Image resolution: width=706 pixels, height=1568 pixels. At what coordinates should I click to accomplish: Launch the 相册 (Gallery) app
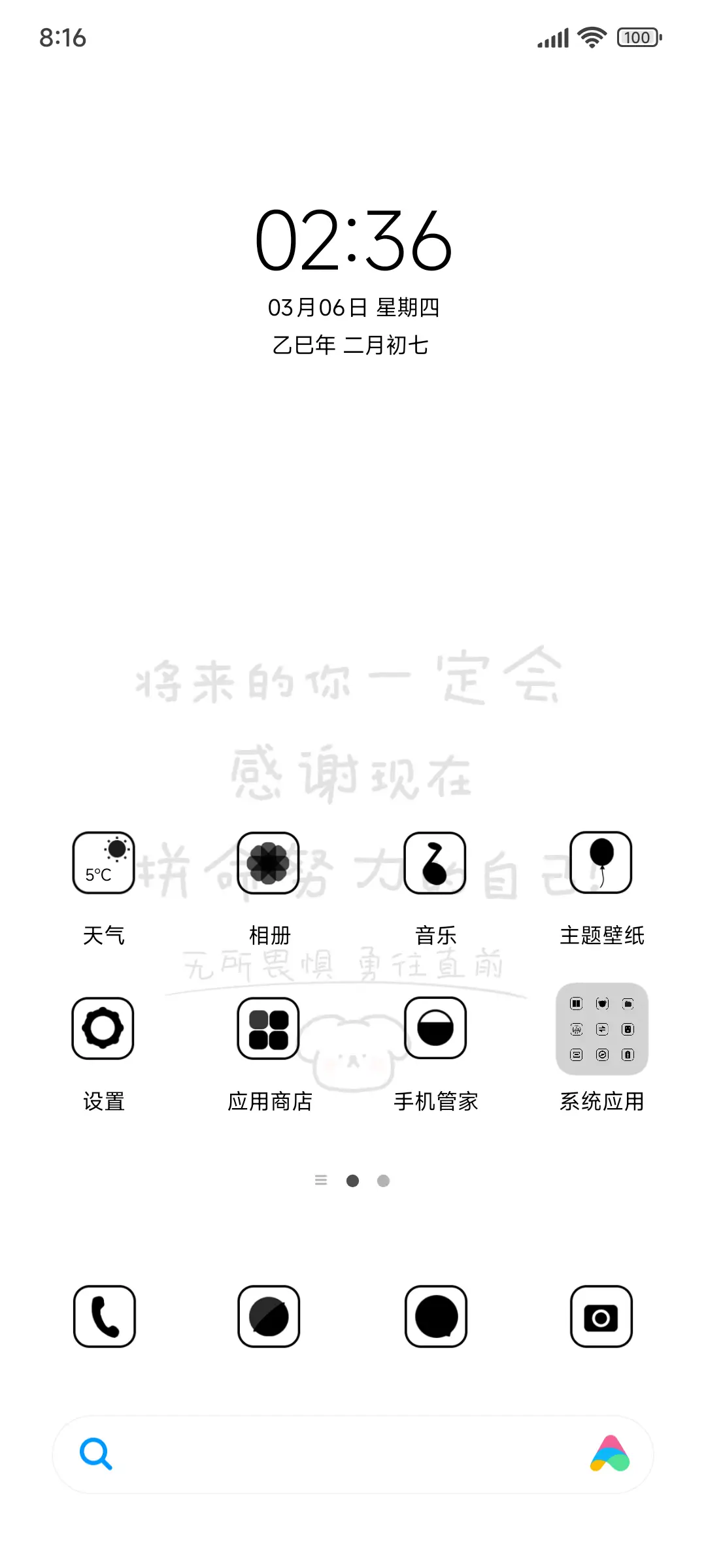coord(270,862)
